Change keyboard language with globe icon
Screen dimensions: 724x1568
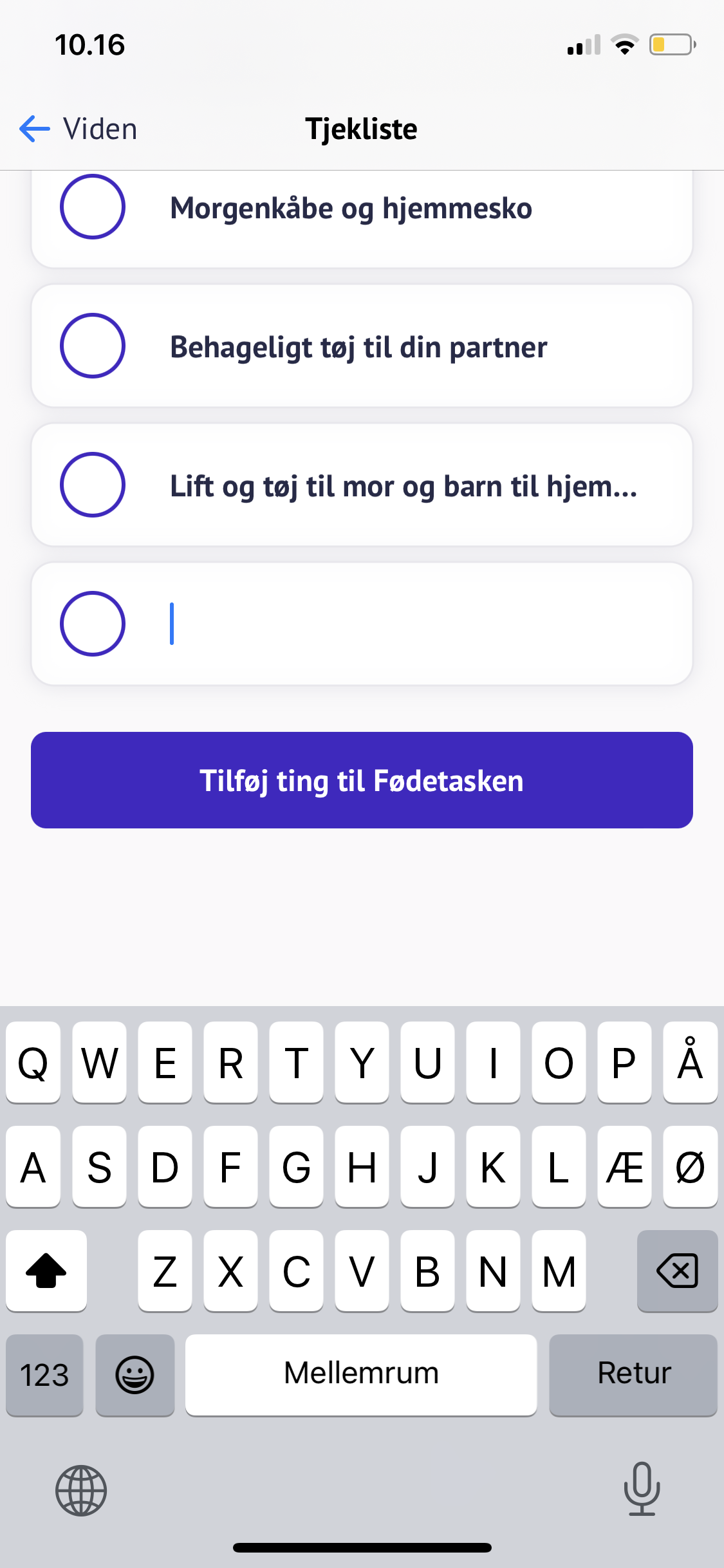pyautogui.click(x=81, y=1490)
